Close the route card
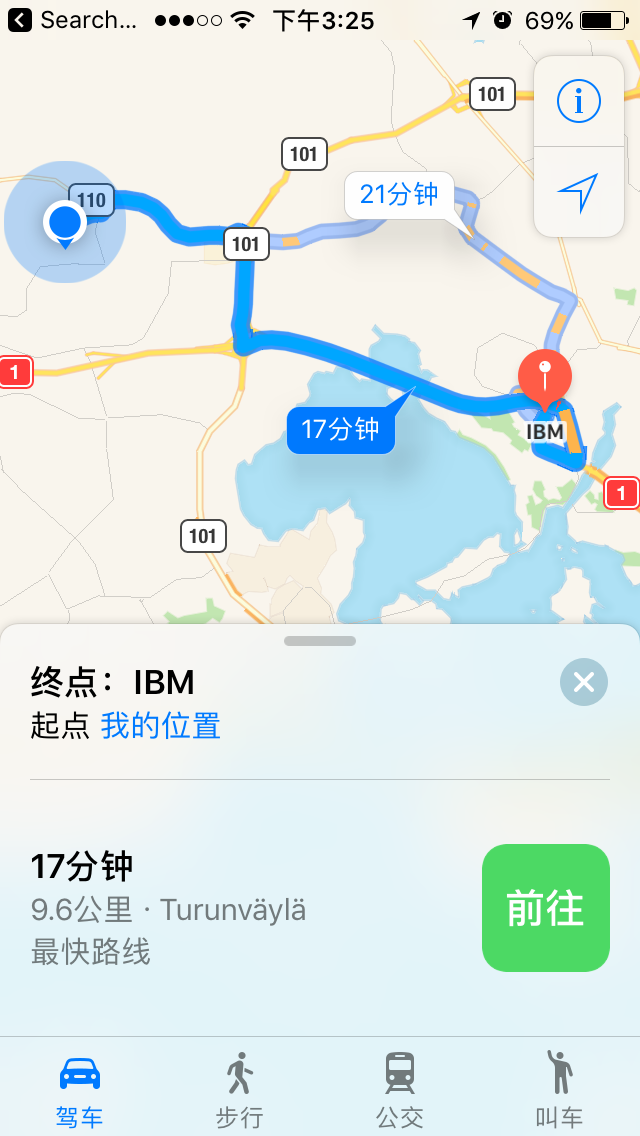 (x=584, y=682)
